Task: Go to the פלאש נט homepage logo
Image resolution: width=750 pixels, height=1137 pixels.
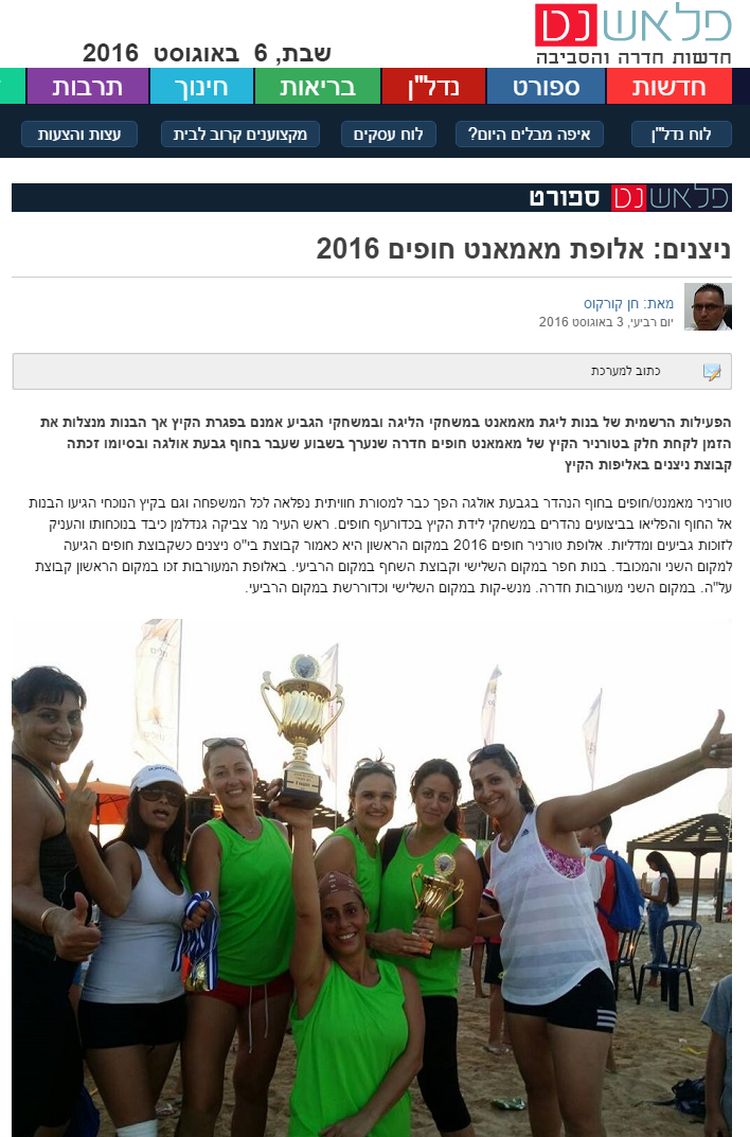Action: click(634, 32)
